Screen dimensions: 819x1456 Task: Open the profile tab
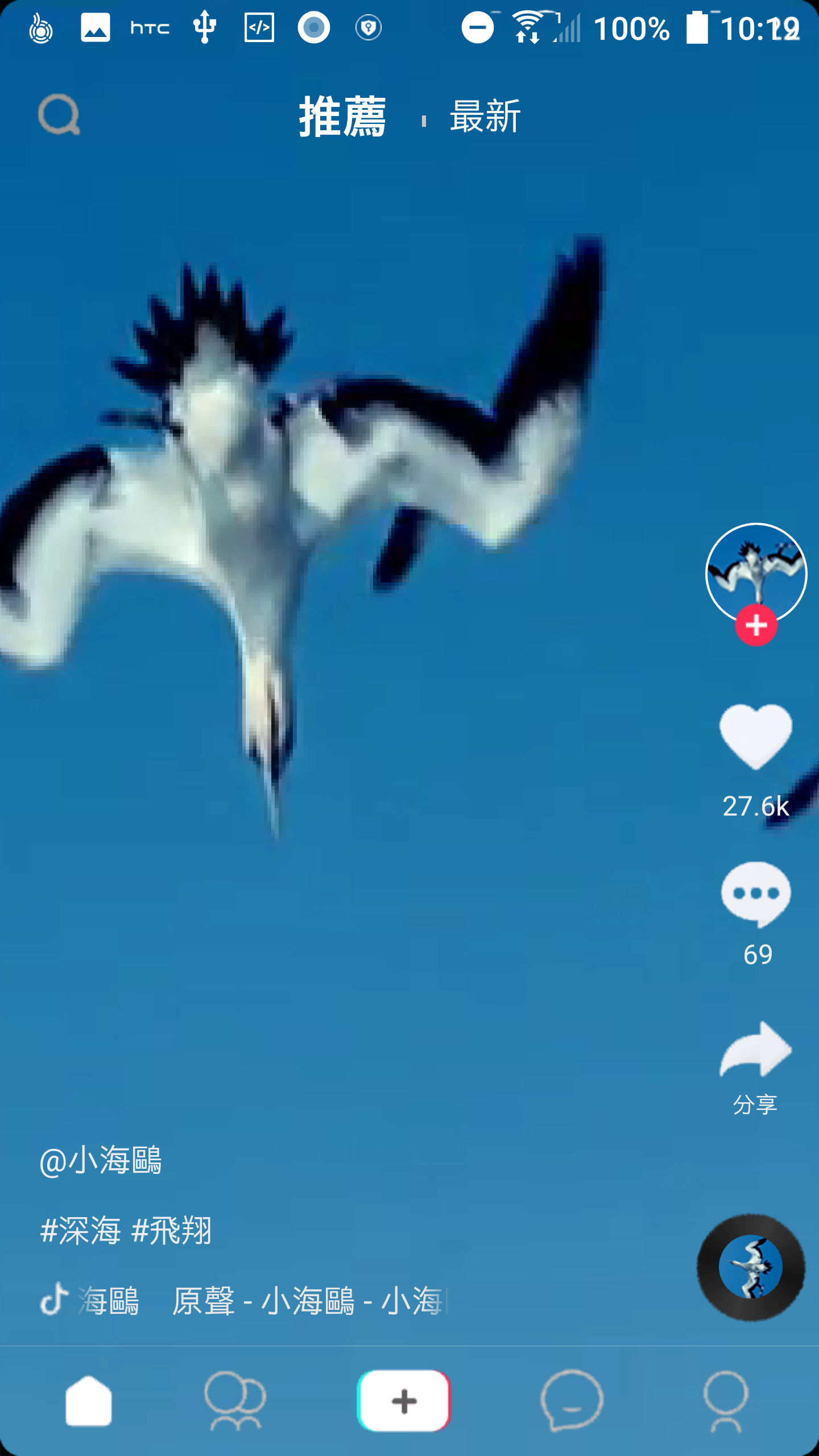(726, 1401)
